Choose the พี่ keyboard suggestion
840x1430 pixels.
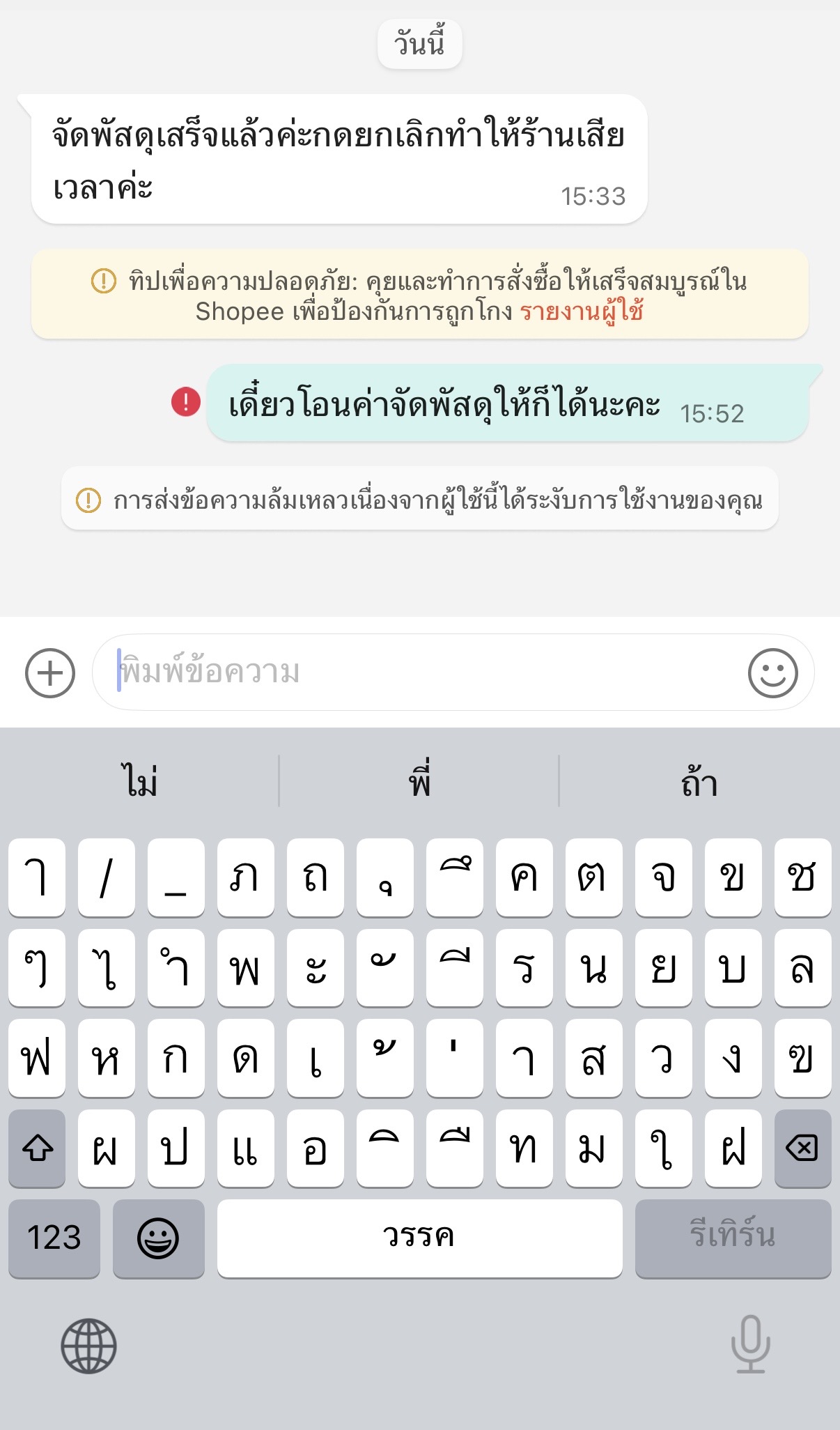419,781
